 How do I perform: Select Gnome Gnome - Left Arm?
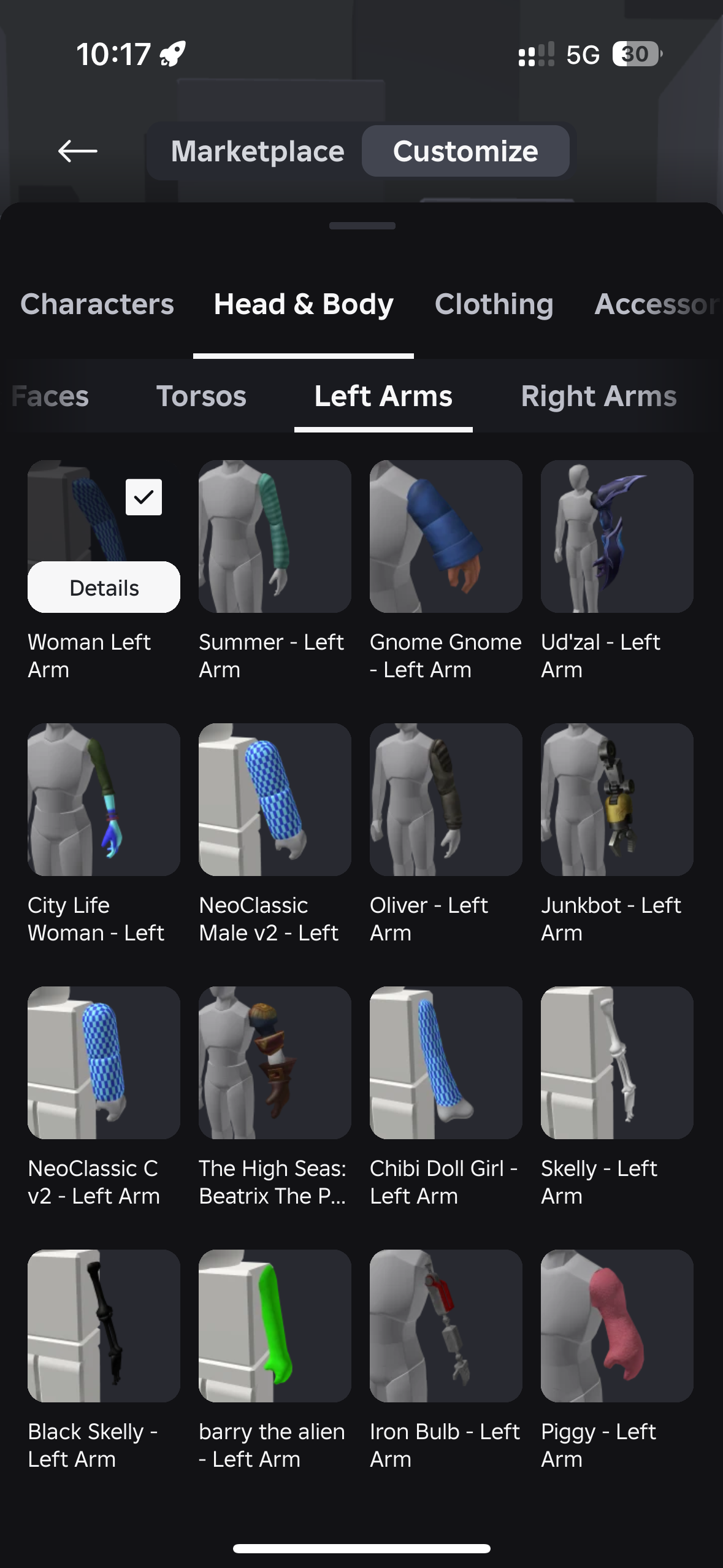(446, 536)
